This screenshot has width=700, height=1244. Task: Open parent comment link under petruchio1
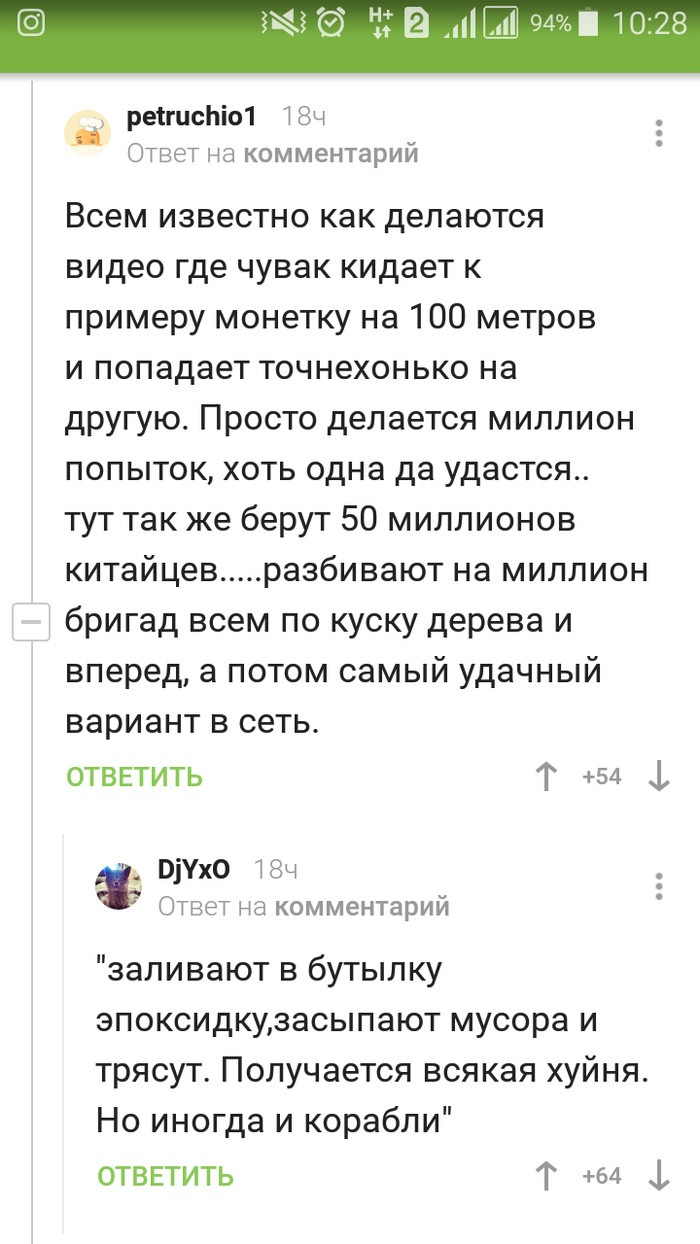click(331, 154)
